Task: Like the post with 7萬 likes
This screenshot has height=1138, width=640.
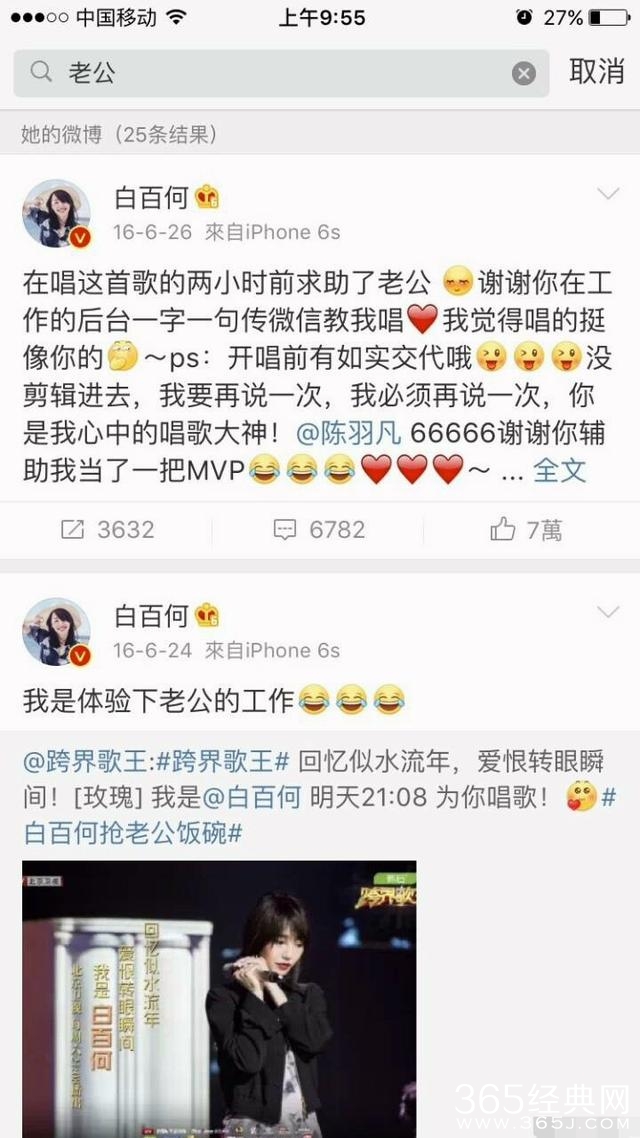Action: click(526, 530)
